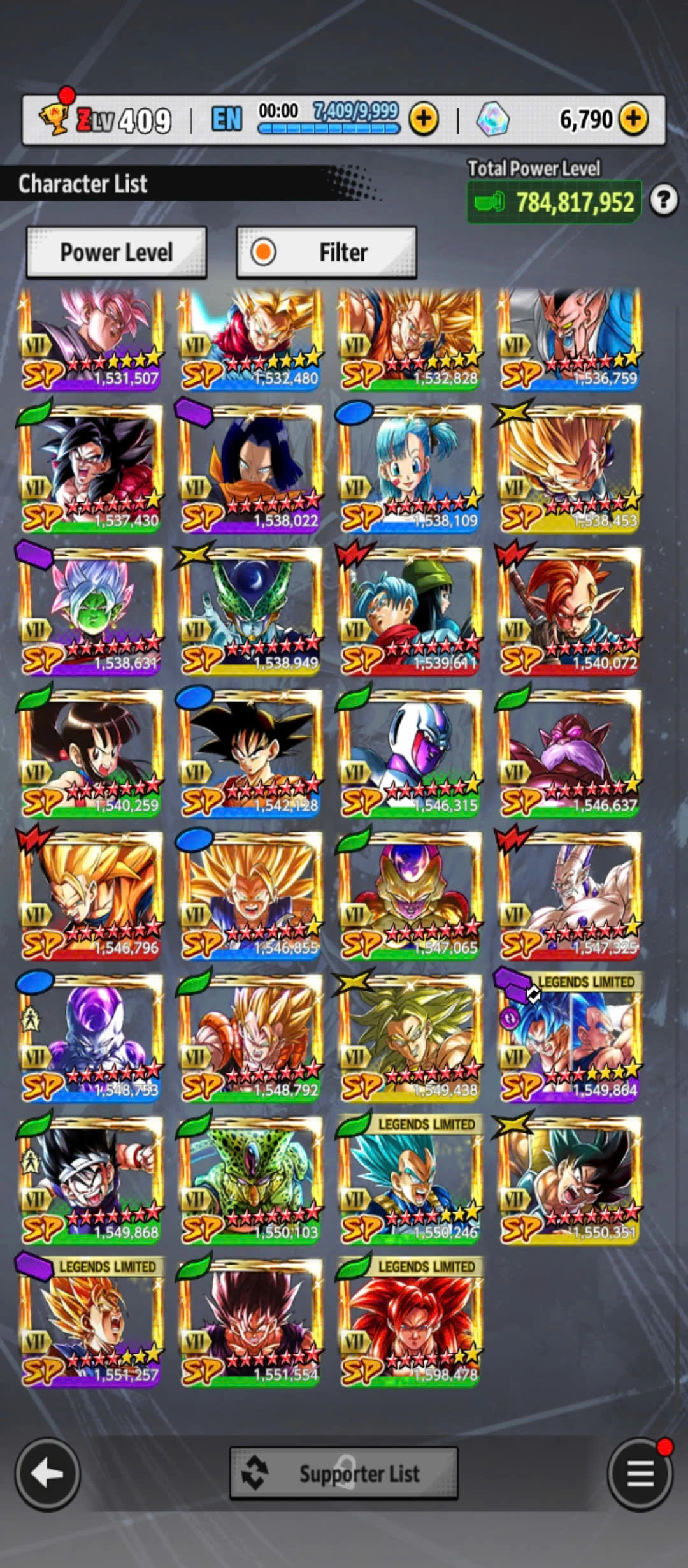View character with power 1,538,022
Screen dimensions: 688x1568
pyautogui.click(x=250, y=468)
